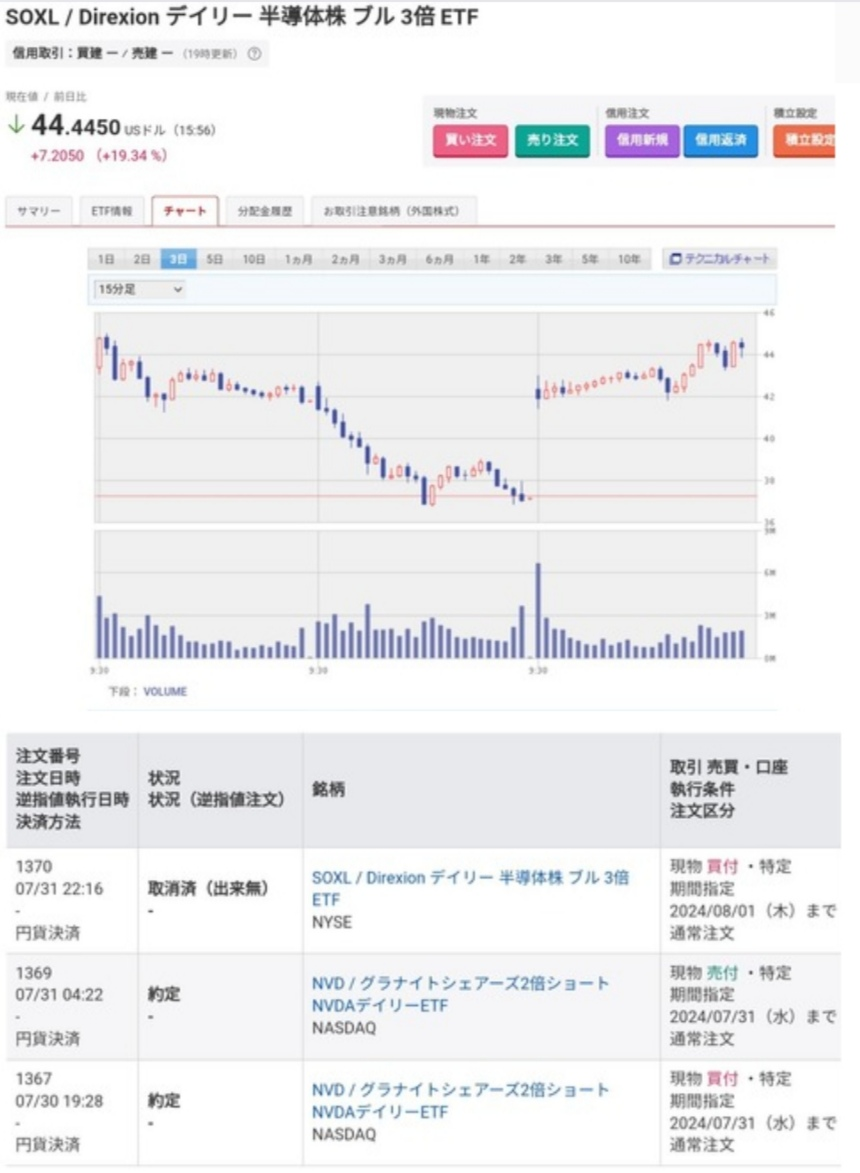Open the 積立設定 accumulation setting
This screenshot has width=860, height=1173.
[805, 140]
